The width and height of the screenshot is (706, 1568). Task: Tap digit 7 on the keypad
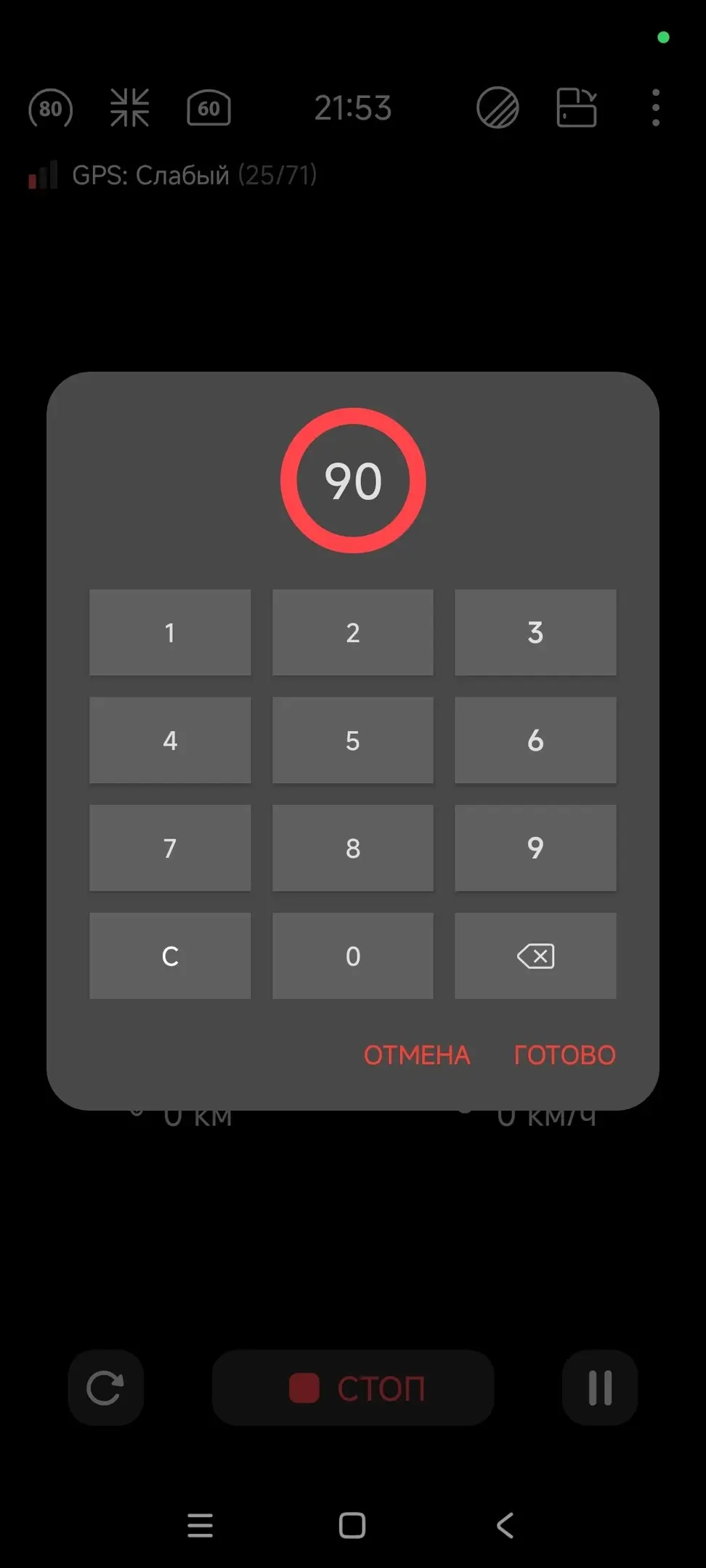point(170,847)
